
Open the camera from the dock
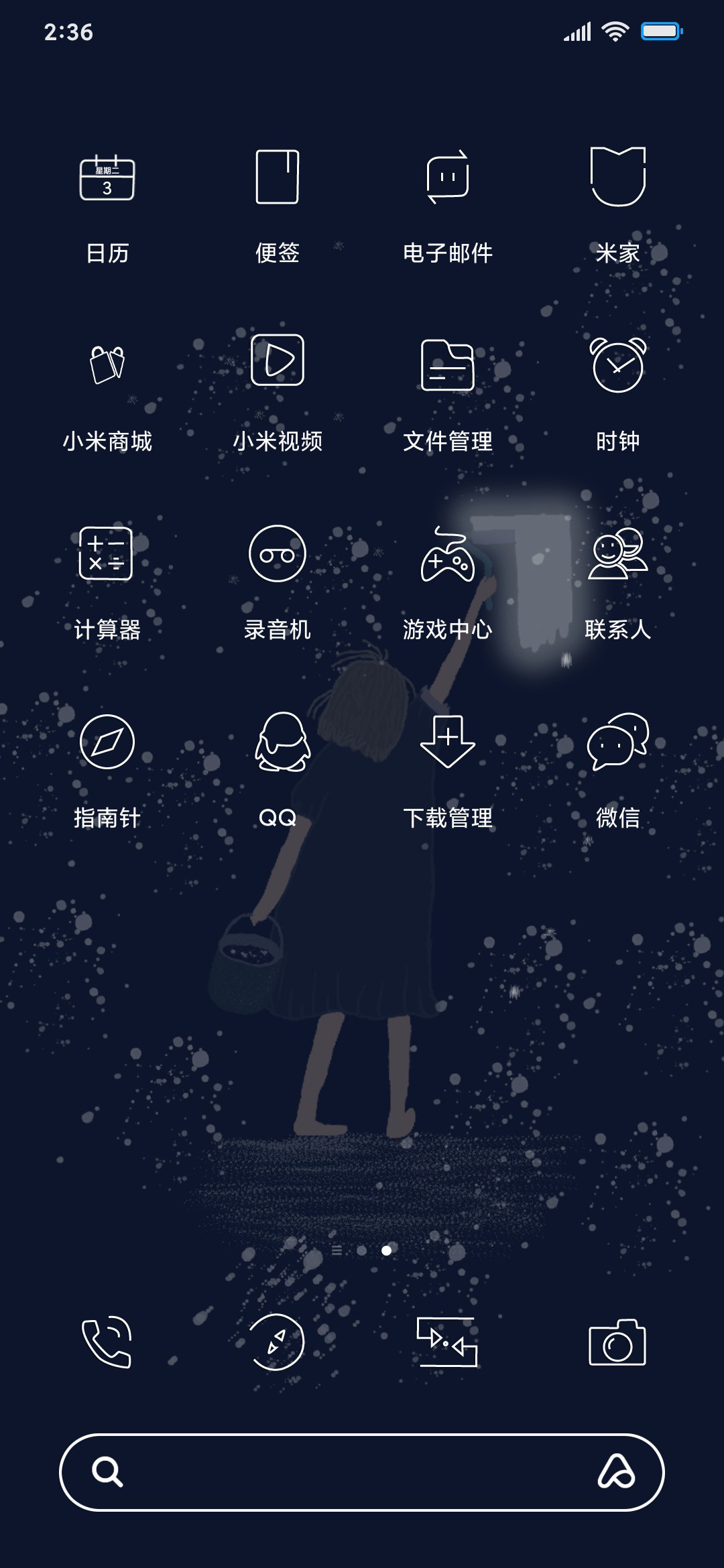tap(617, 1342)
